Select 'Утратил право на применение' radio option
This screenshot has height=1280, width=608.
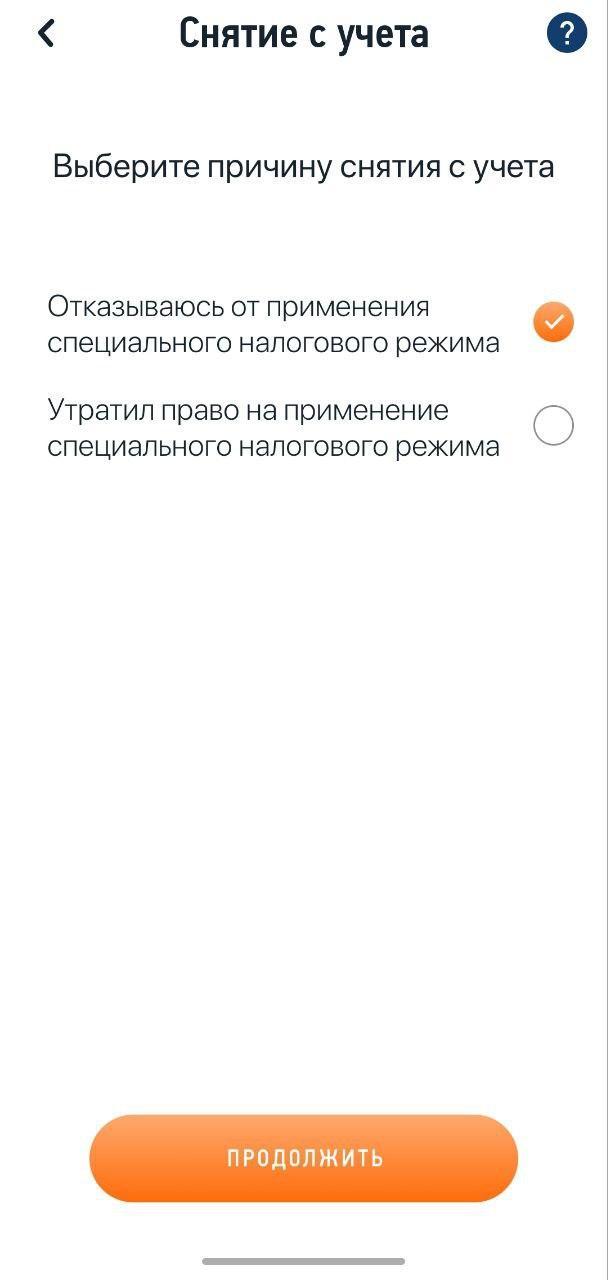tap(553, 426)
